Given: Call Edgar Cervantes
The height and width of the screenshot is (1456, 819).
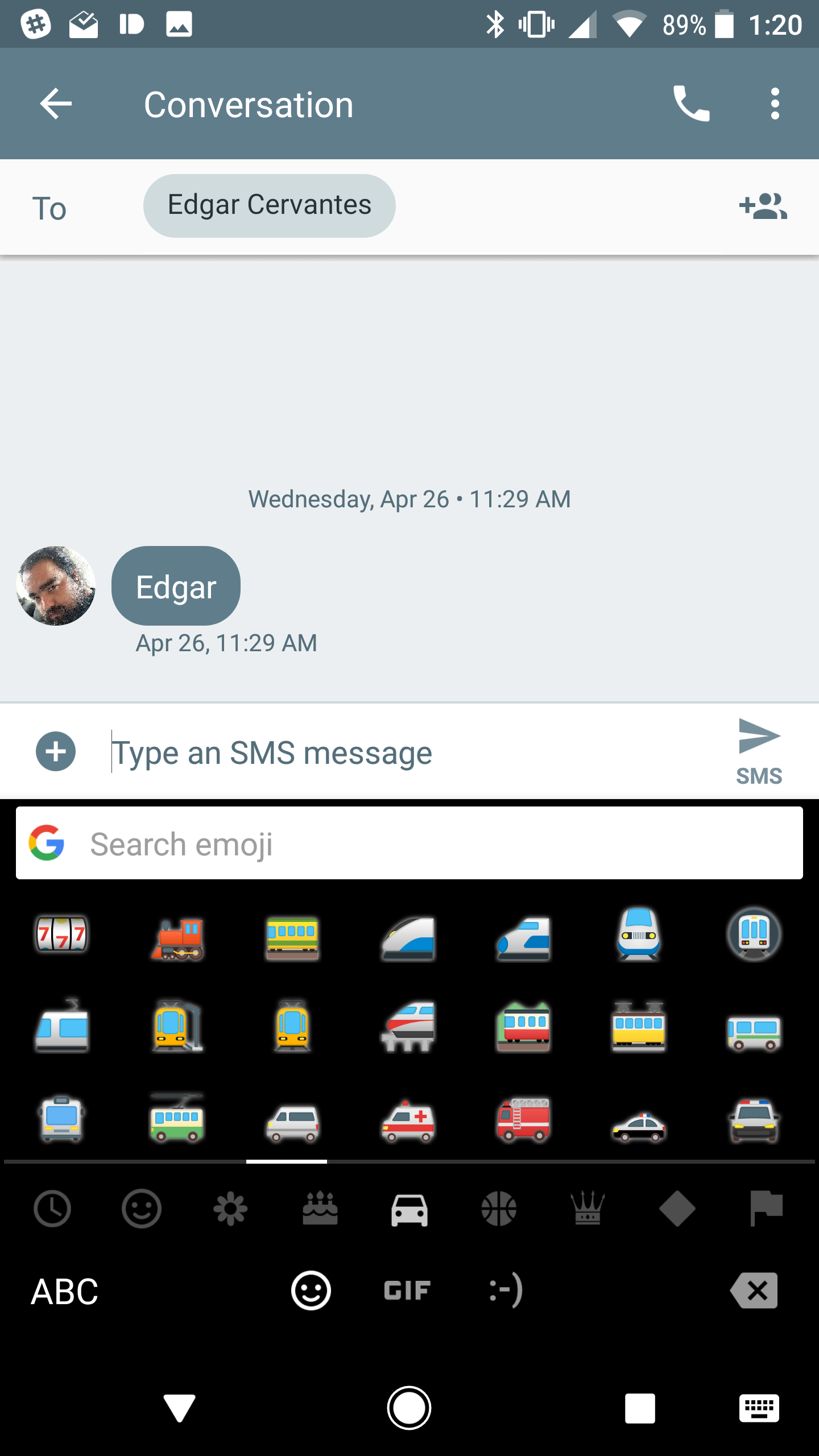Looking at the screenshot, I should 691,104.
